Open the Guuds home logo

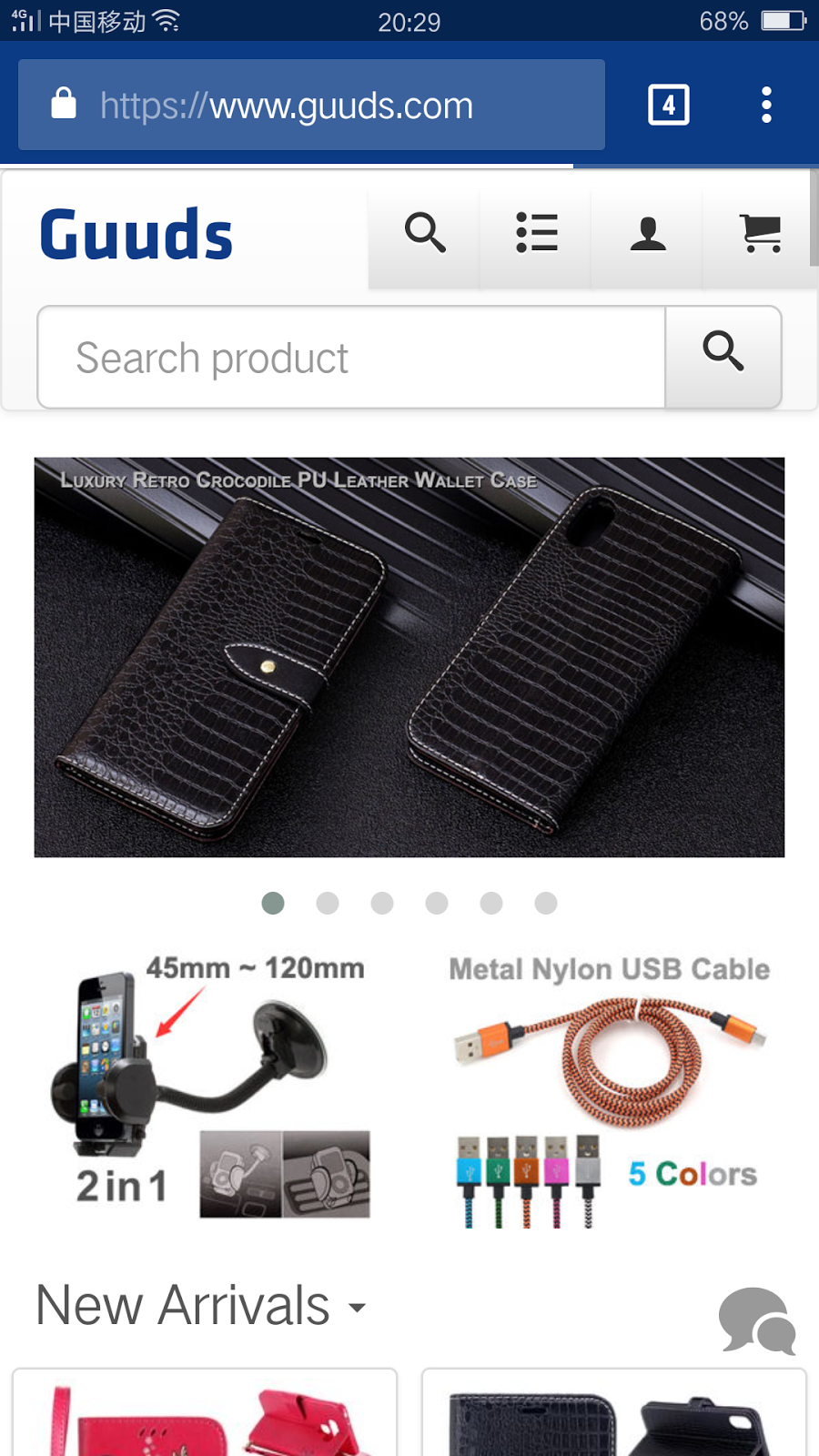(x=136, y=235)
